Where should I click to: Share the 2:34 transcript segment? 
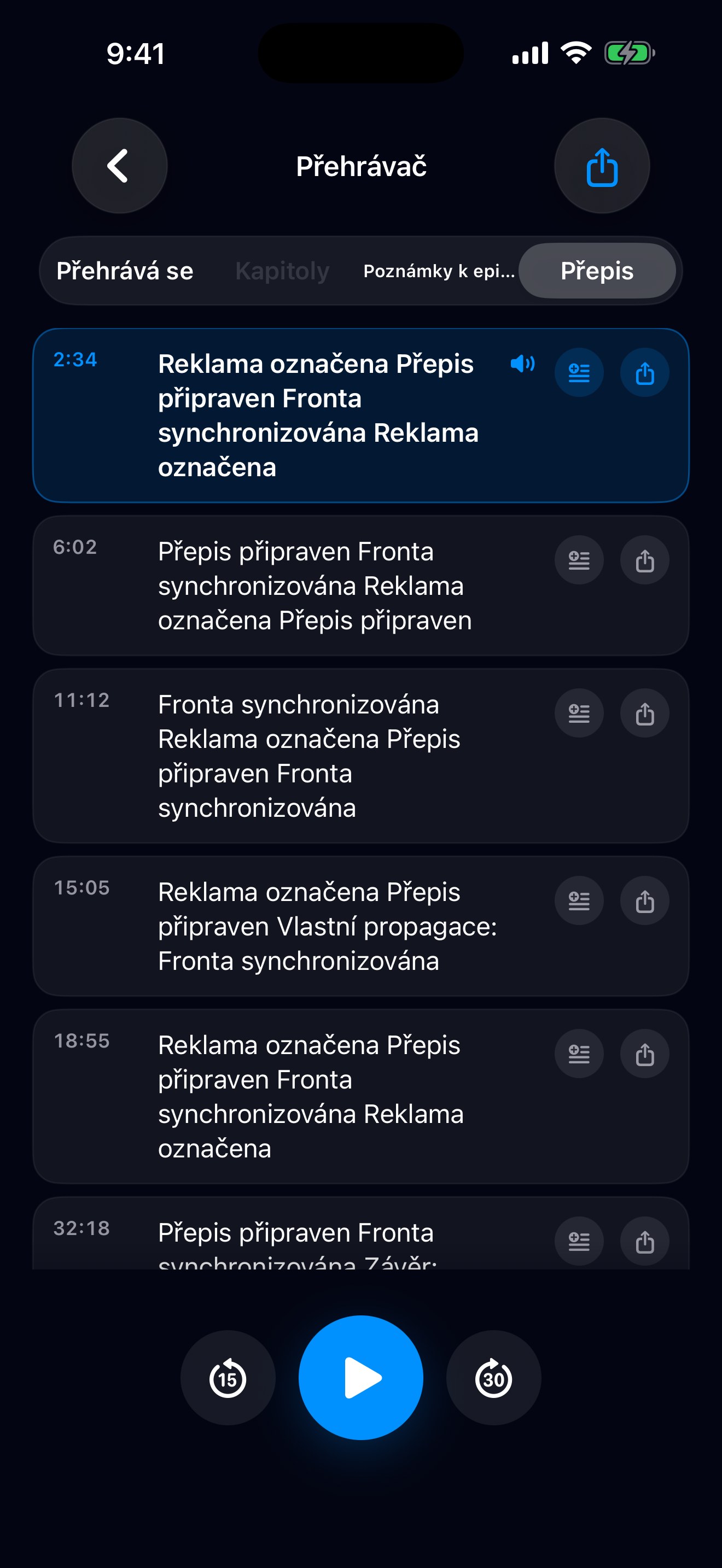click(x=645, y=372)
